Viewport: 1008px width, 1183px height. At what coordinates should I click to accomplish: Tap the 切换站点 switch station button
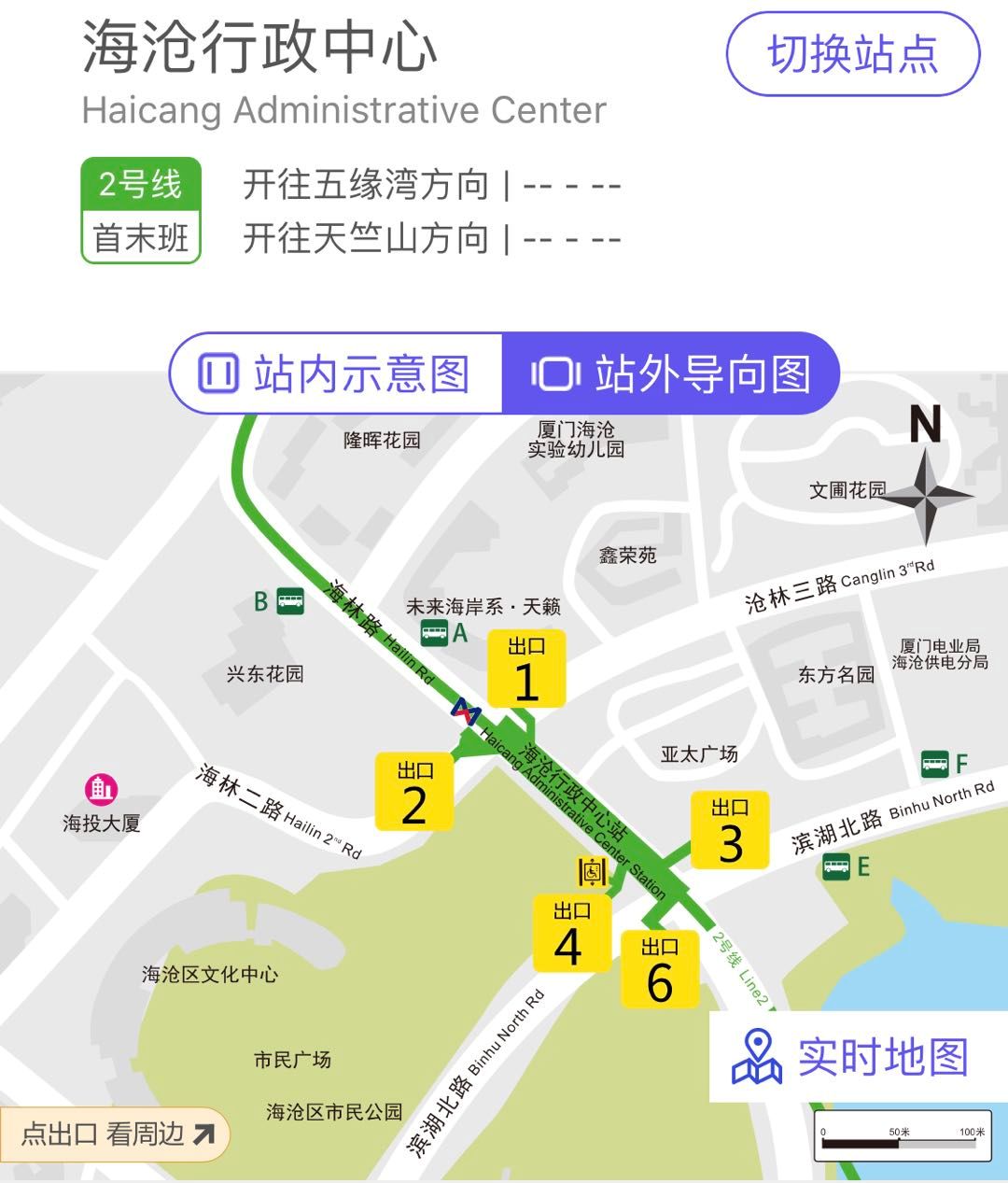[852, 55]
